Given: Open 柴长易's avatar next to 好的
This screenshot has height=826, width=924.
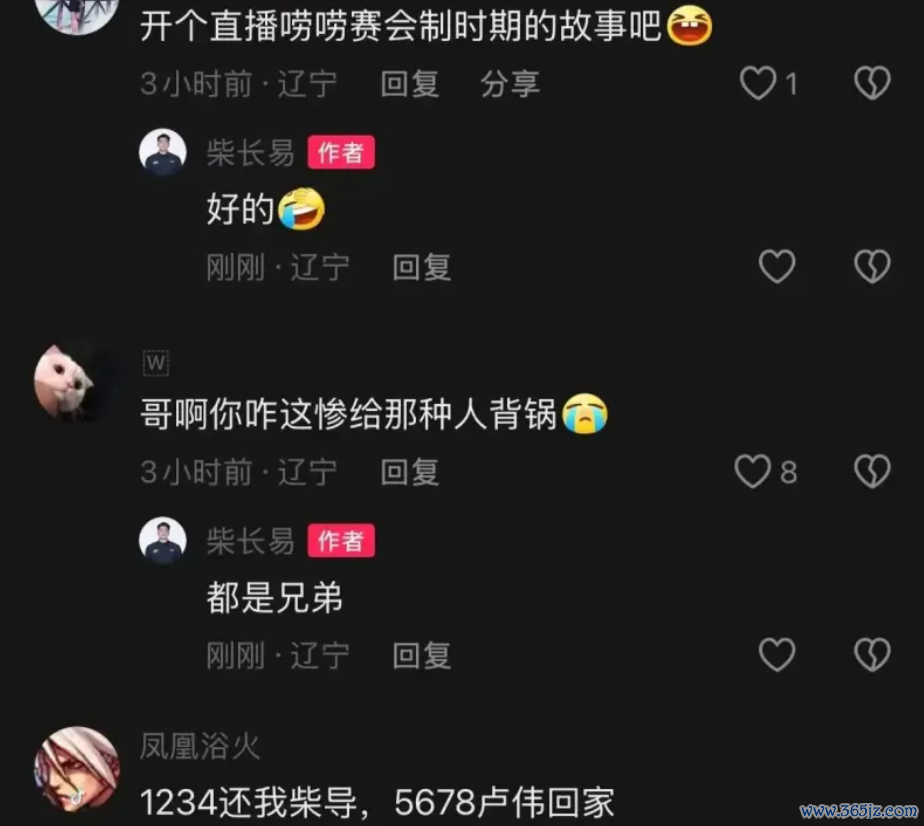Looking at the screenshot, I should coord(163,153).
